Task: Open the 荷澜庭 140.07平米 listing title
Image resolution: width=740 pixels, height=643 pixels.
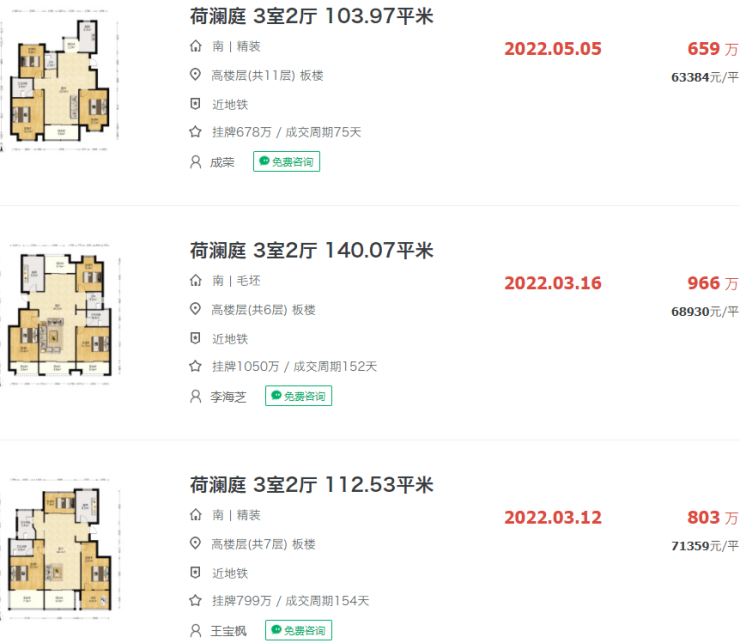Action: pos(312,250)
